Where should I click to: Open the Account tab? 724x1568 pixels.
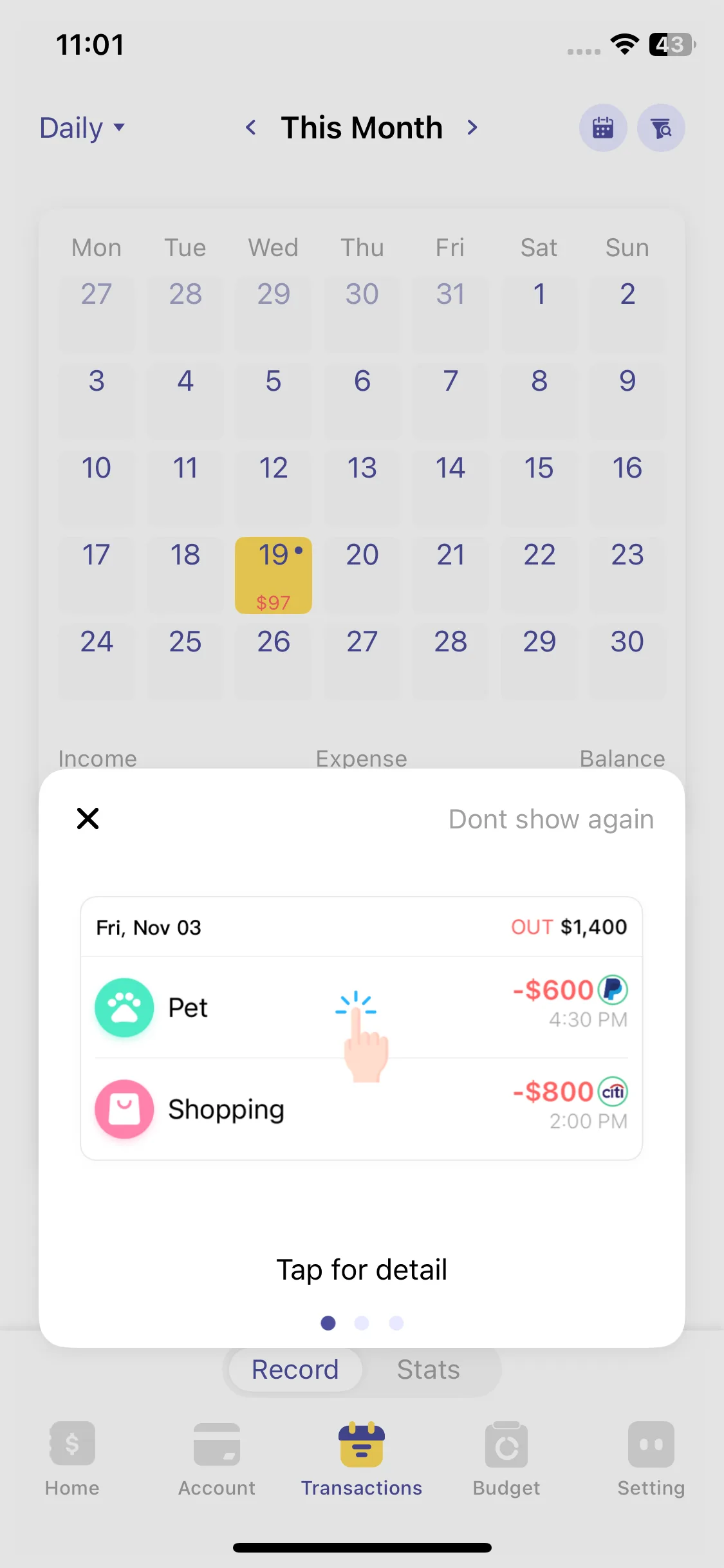217,1459
